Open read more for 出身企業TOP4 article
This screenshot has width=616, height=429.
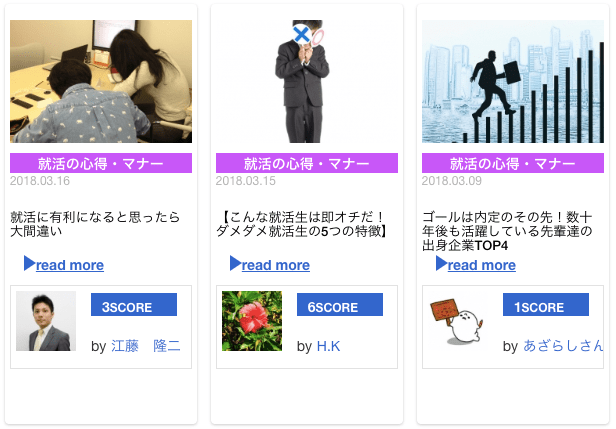[x=481, y=265]
